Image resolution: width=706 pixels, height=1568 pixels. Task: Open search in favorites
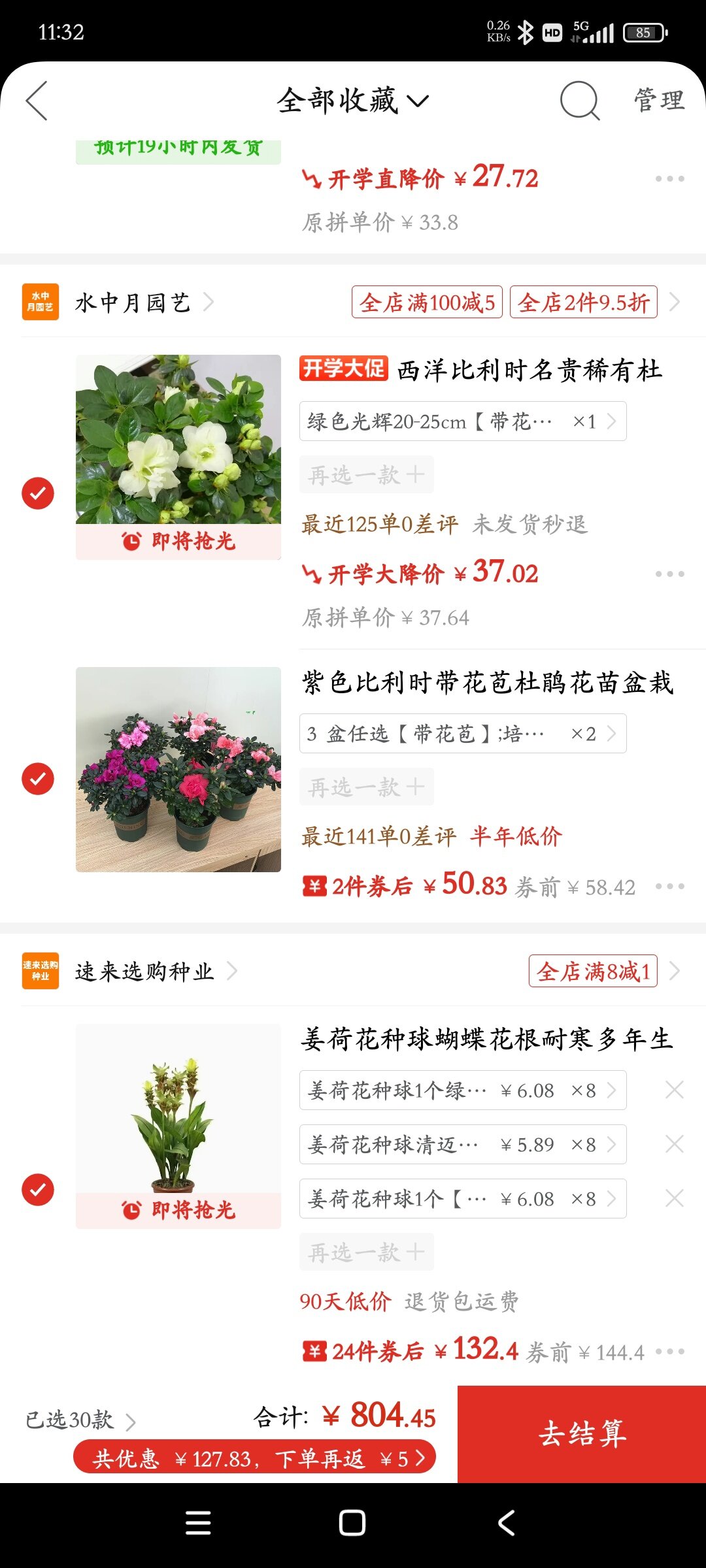579,101
